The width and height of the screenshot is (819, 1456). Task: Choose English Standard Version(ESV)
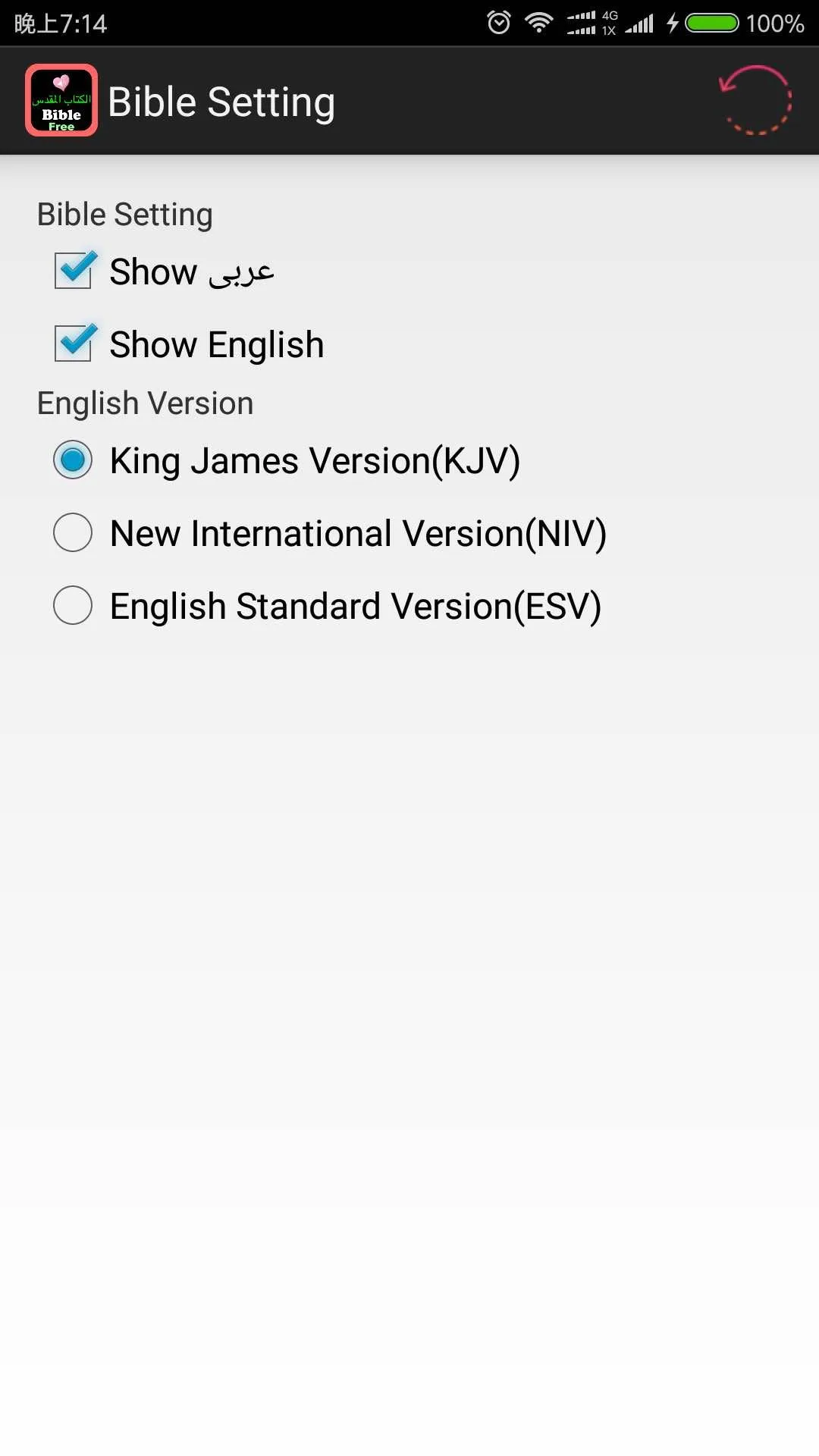(73, 605)
